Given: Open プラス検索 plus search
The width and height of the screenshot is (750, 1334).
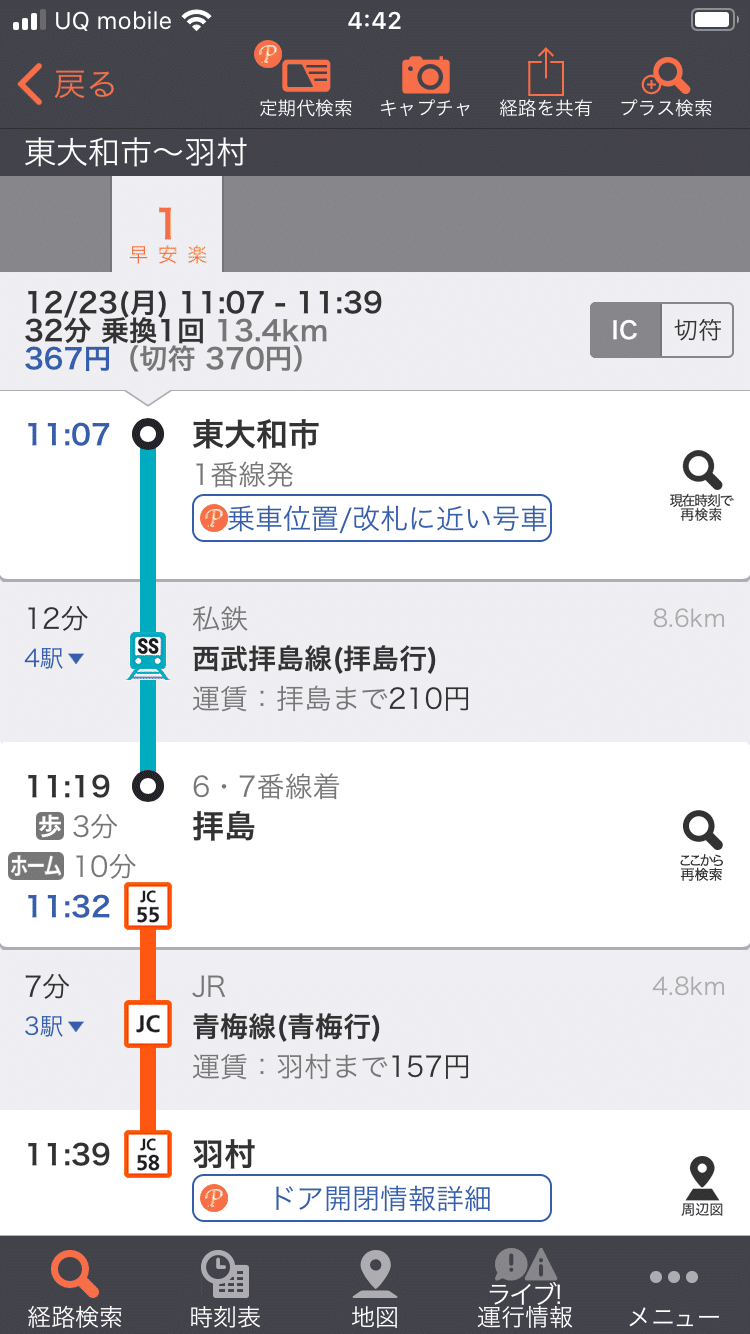Looking at the screenshot, I should [666, 85].
